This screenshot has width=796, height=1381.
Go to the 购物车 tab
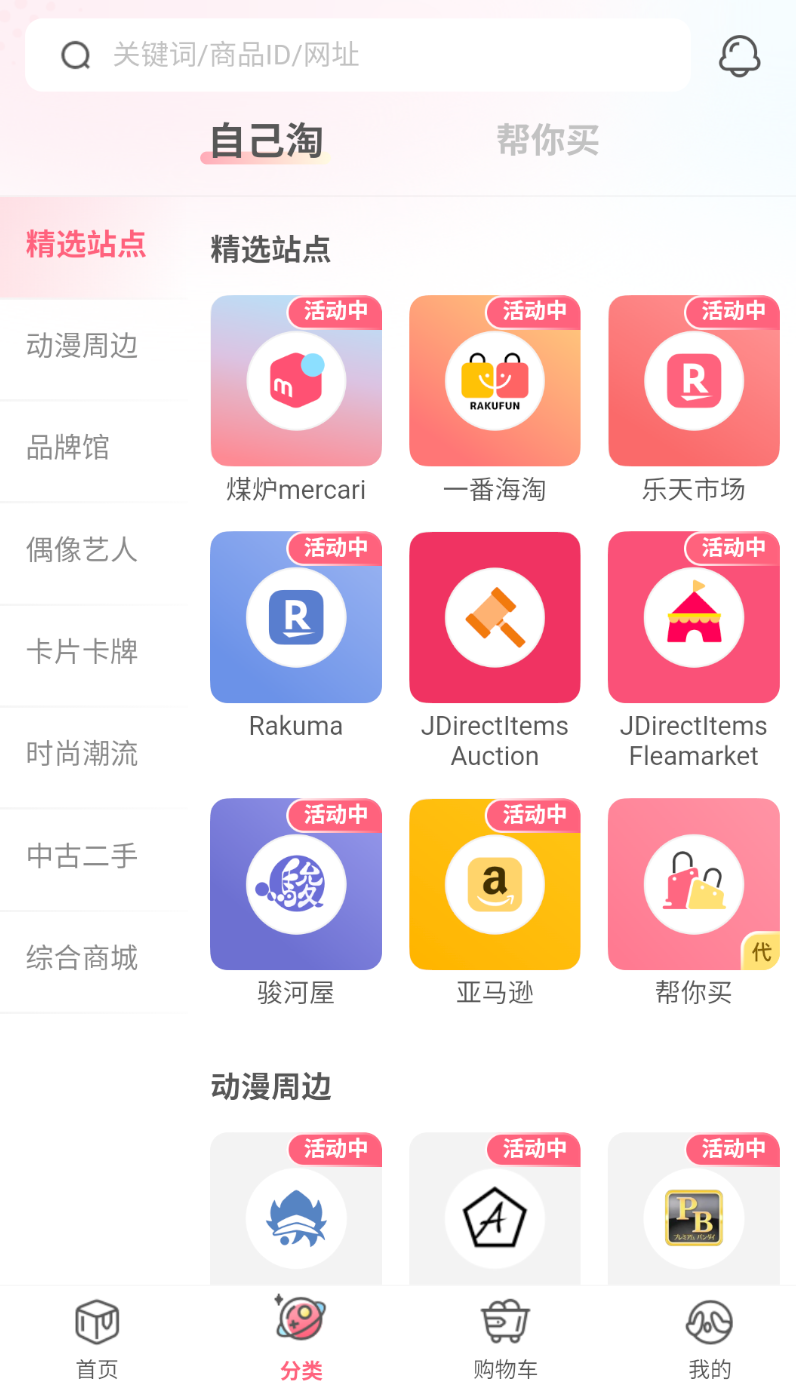tap(505, 1338)
